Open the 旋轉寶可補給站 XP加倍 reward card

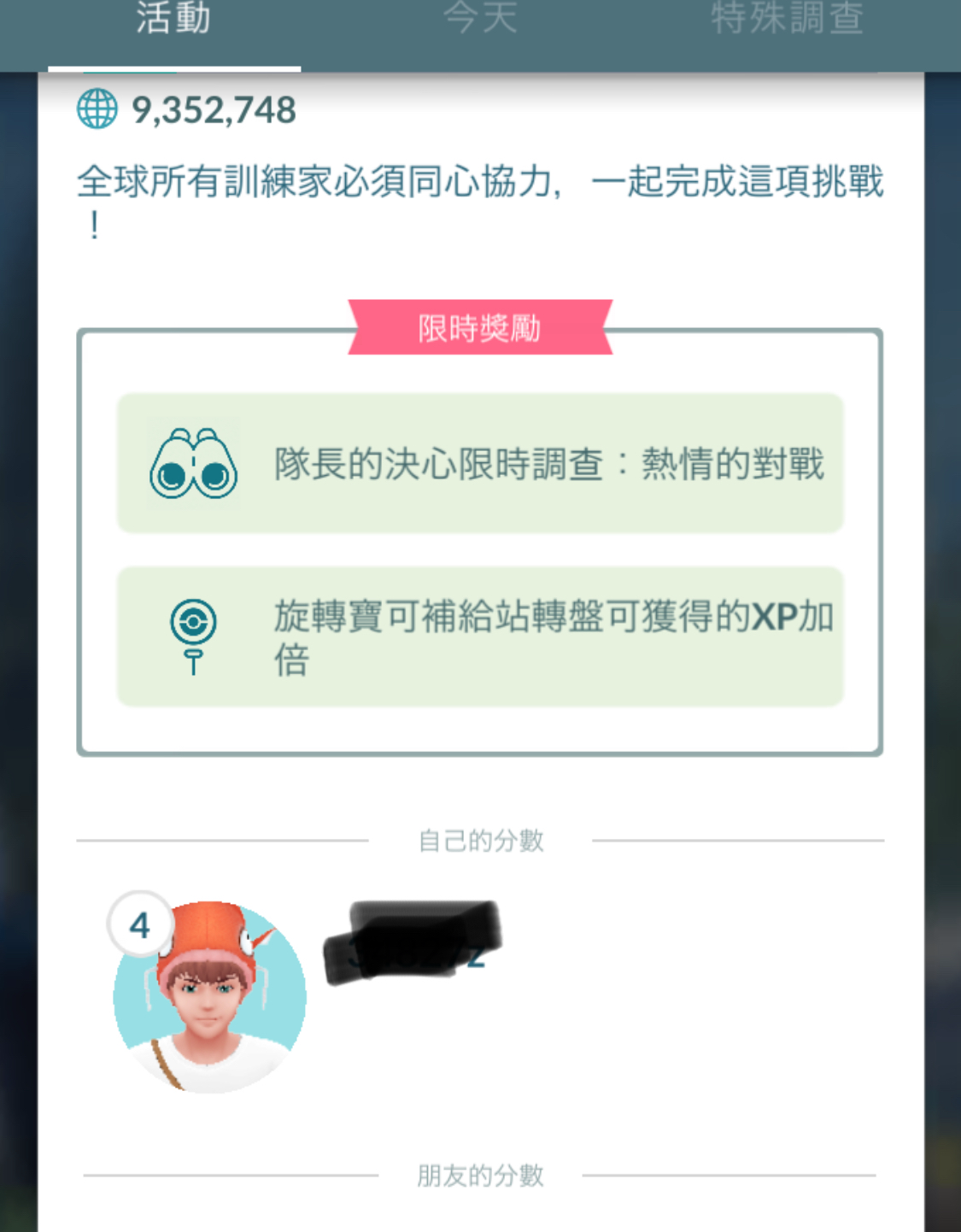tap(480, 637)
